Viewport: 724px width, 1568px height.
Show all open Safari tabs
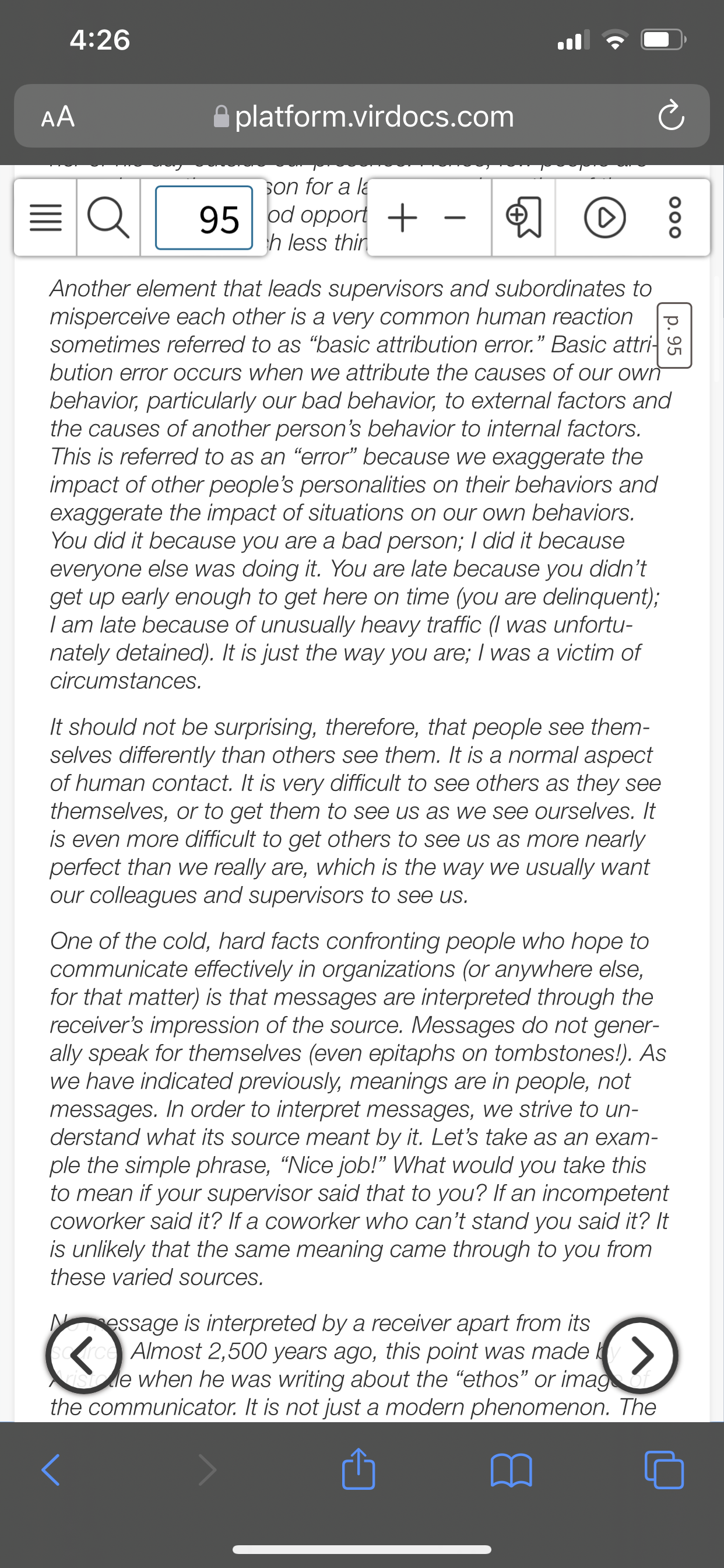pyautogui.click(x=664, y=1469)
